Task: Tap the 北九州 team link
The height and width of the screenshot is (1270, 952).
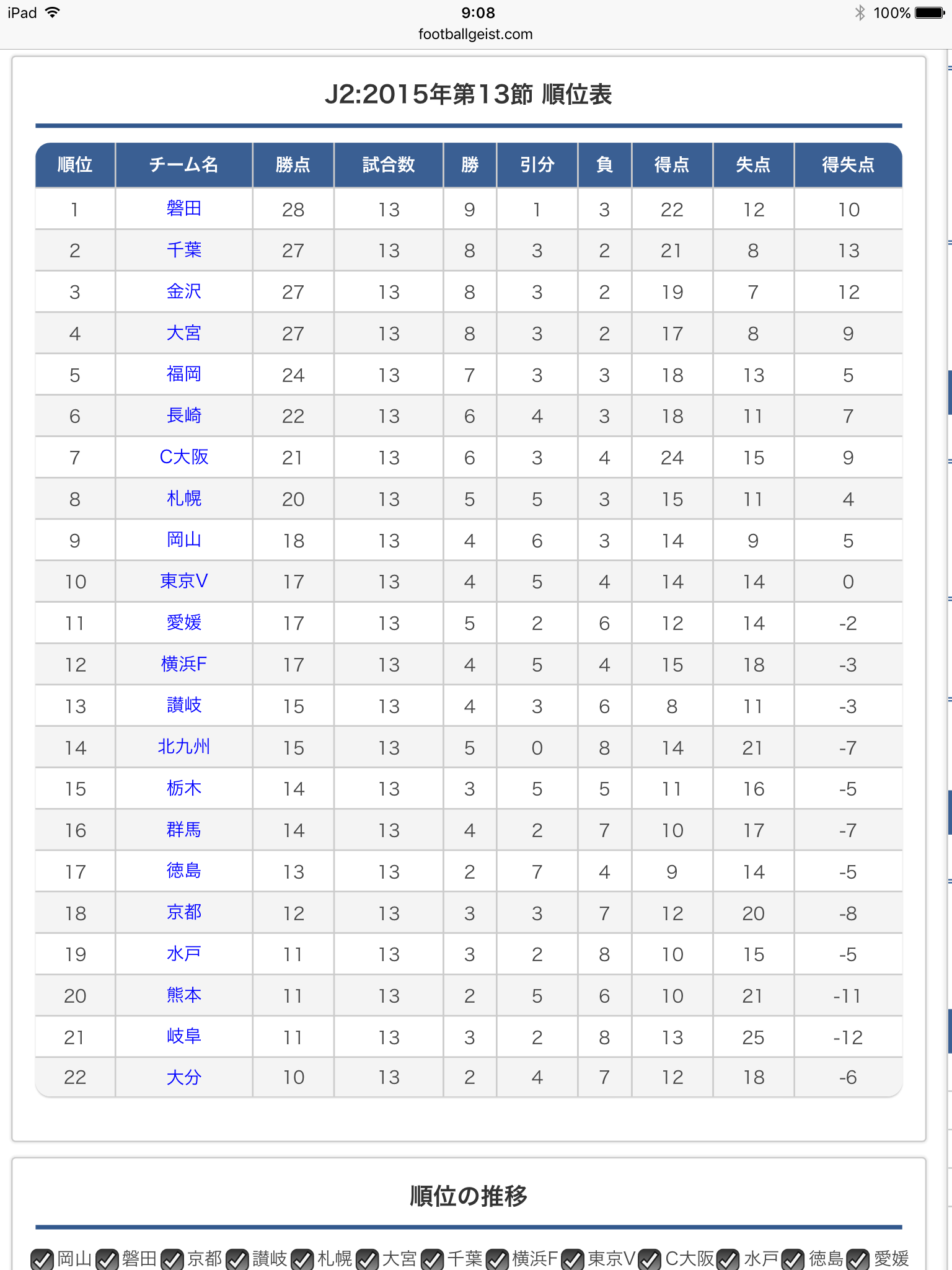Action: point(183,747)
